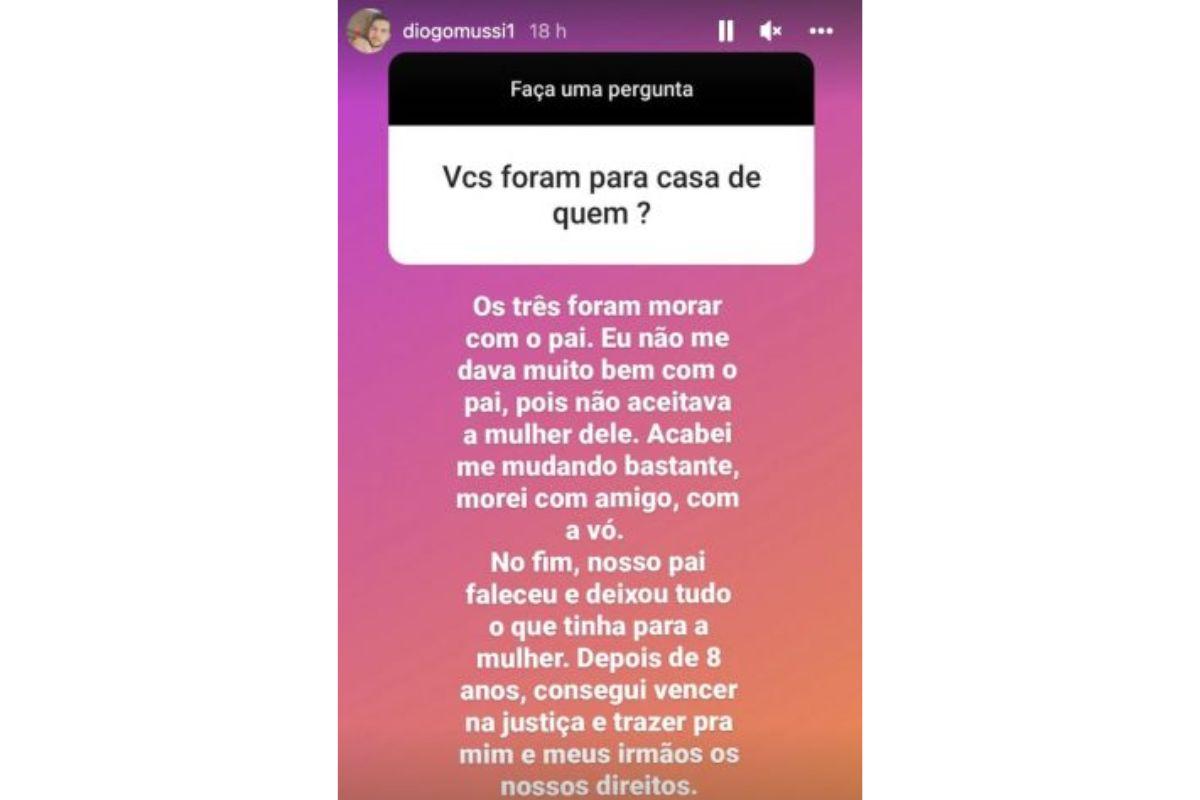Open the diogomussi1 username link
This screenshot has width=1200, height=800.
coord(458,32)
